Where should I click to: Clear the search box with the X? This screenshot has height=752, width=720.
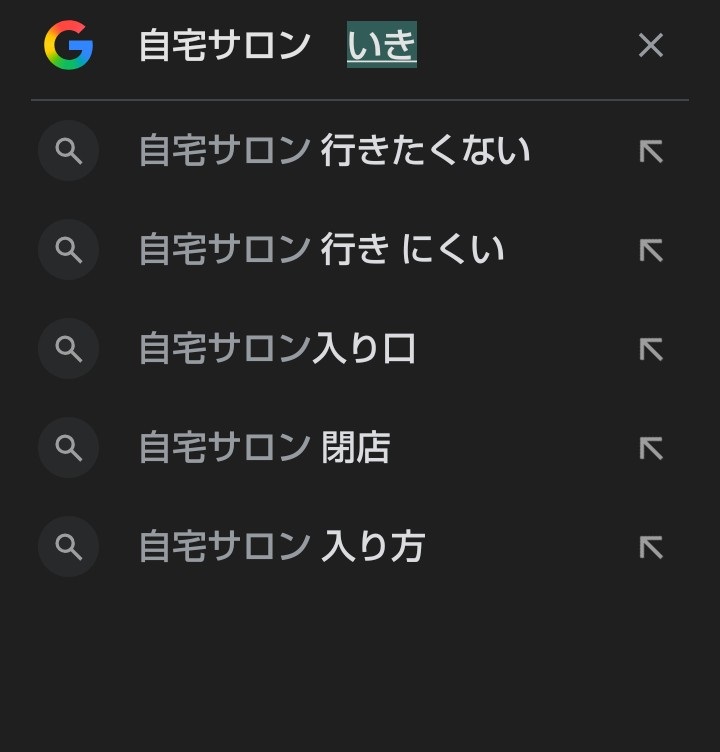click(x=651, y=44)
